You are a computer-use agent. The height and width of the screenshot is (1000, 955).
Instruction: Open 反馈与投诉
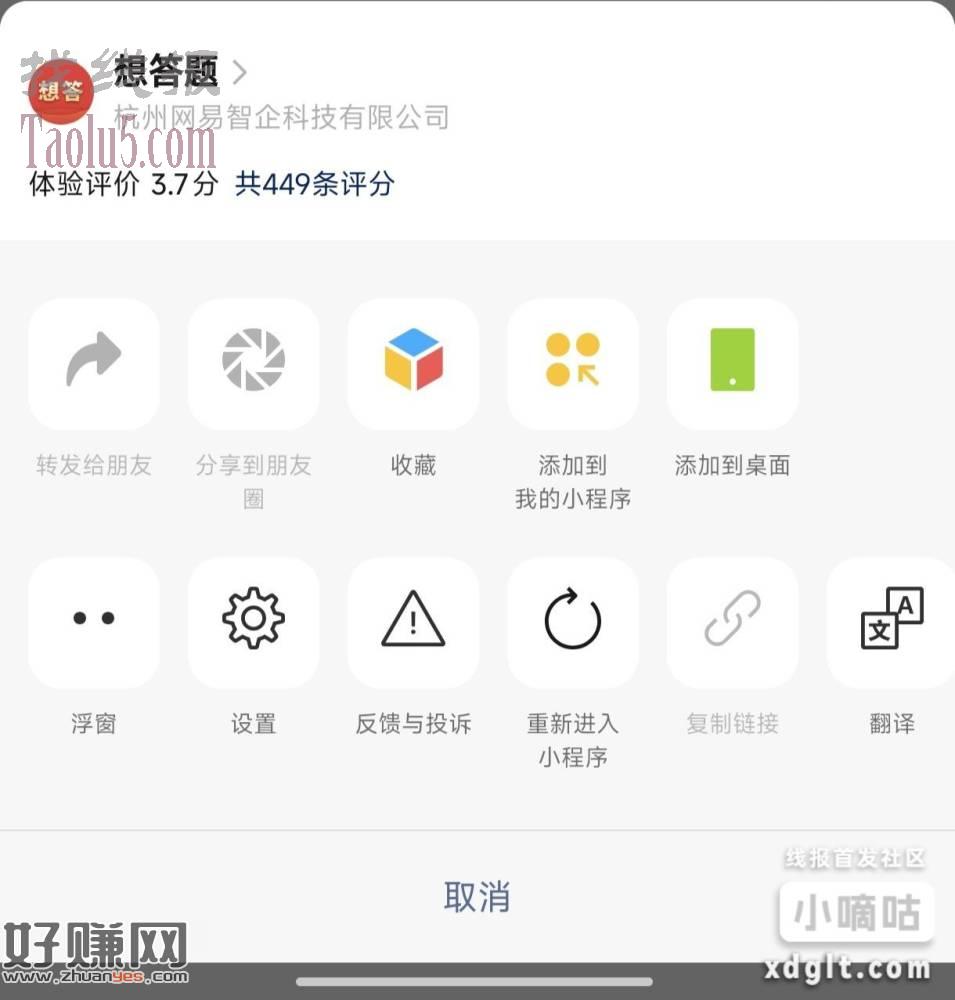coord(413,623)
